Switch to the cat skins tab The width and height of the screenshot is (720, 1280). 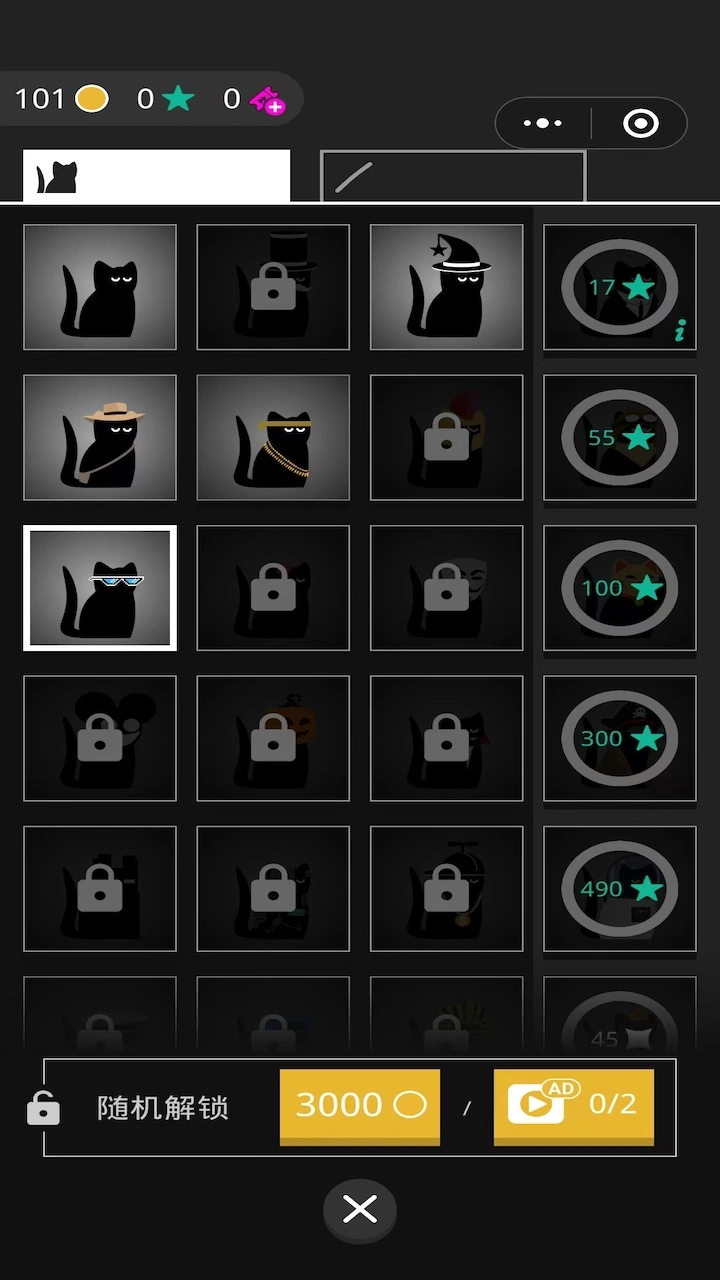(156, 177)
